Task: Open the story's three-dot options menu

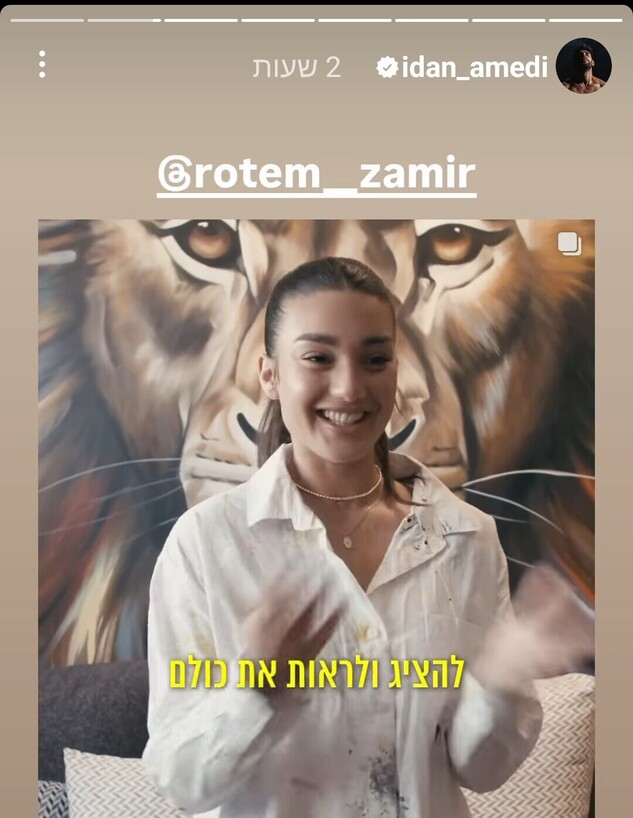Action: tap(42, 65)
